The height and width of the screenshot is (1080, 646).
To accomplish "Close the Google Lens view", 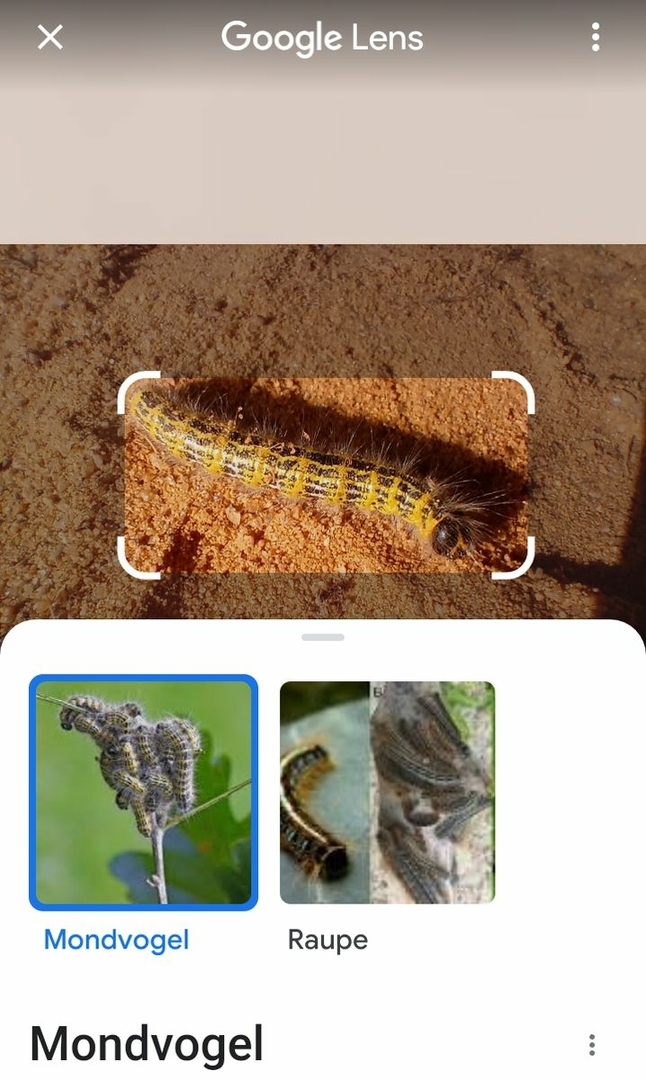I will coord(50,38).
